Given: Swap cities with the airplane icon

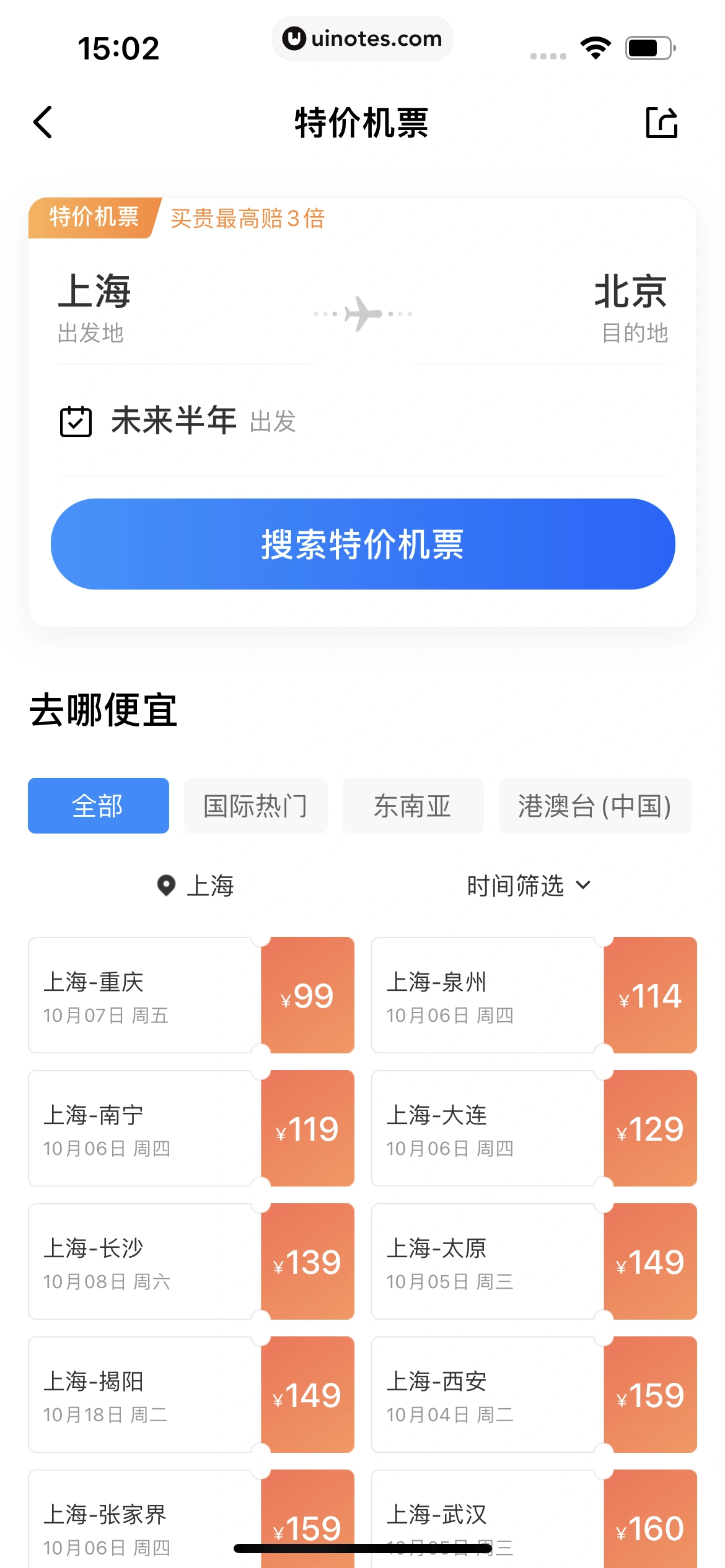Looking at the screenshot, I should [x=363, y=313].
